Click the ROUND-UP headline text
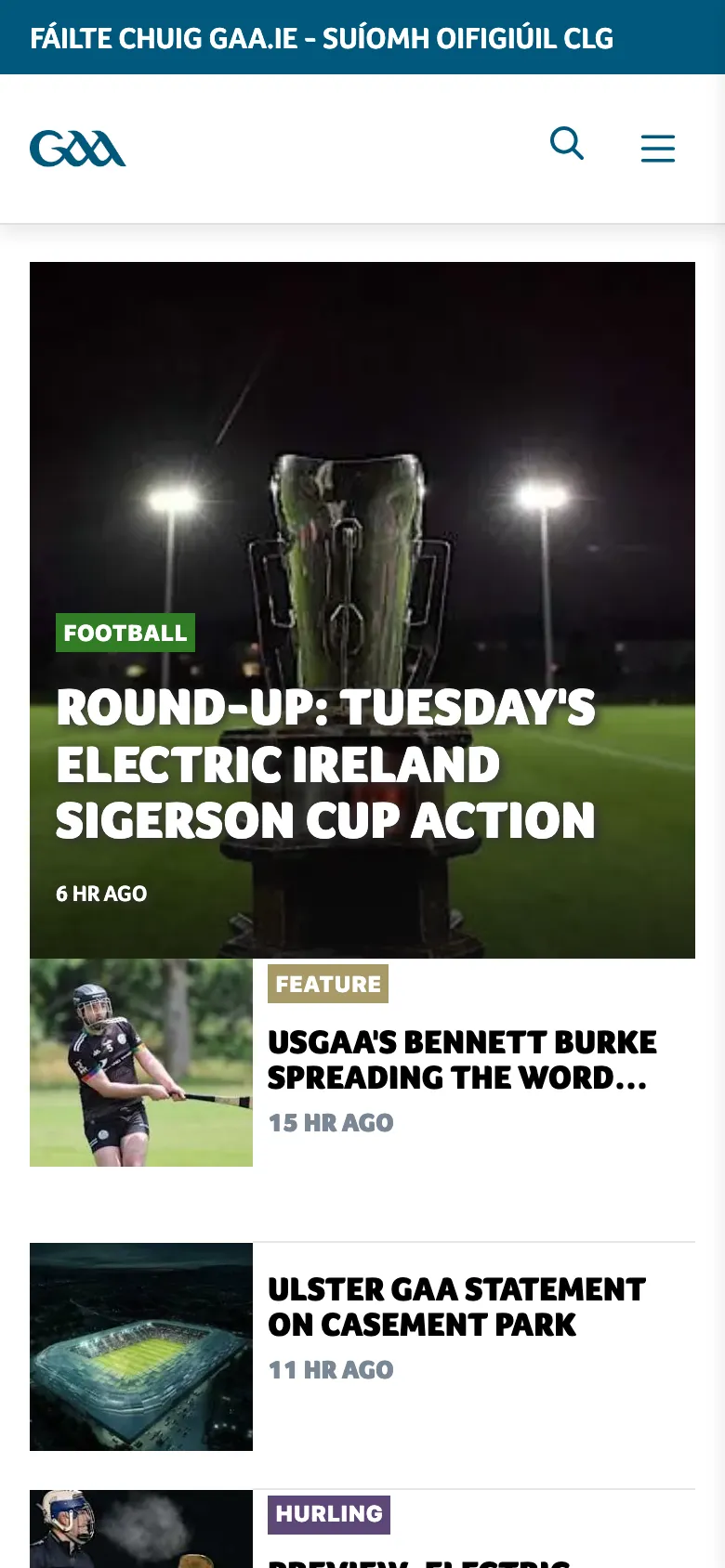 coord(325,709)
